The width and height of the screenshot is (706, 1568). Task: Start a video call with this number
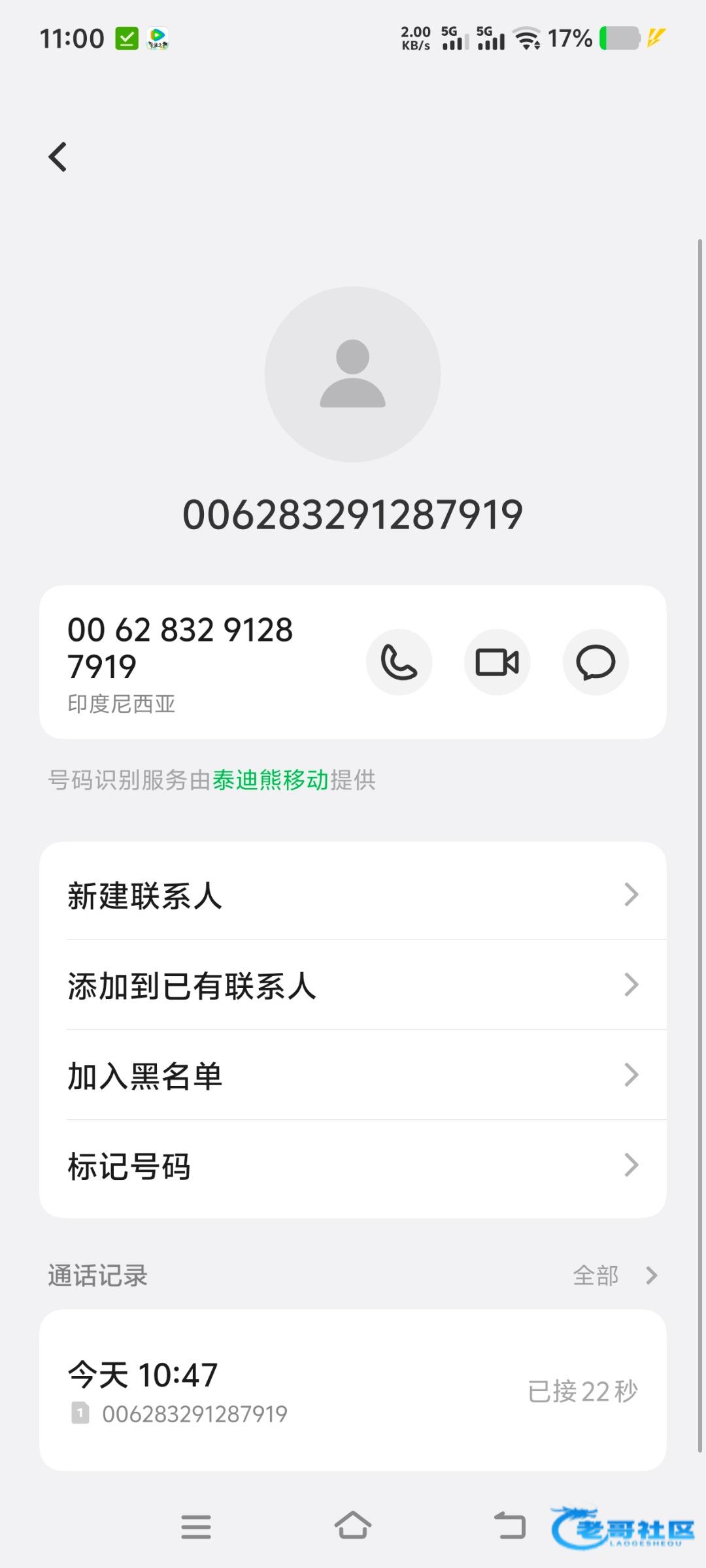coord(497,662)
